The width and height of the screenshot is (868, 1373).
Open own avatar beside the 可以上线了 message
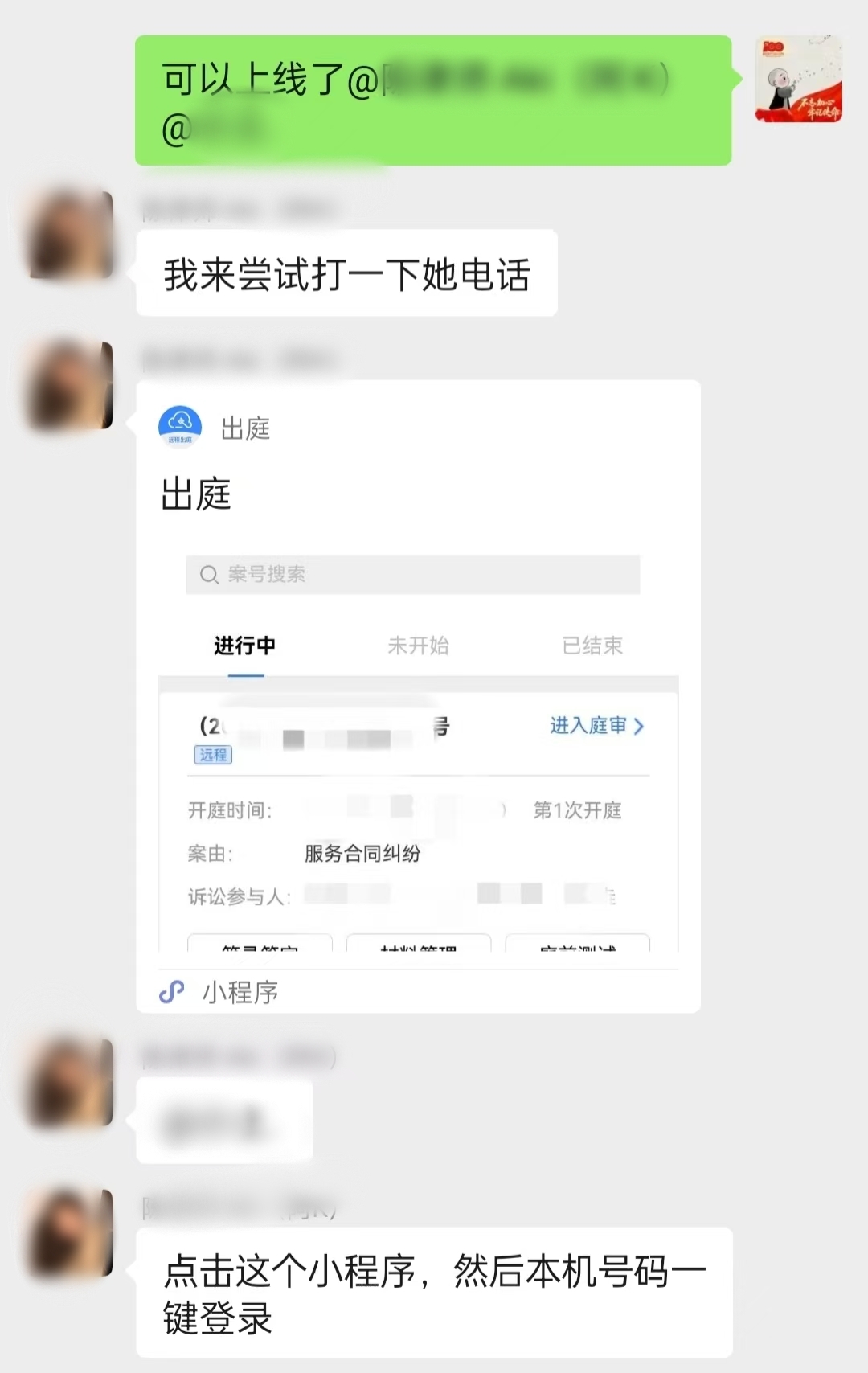click(x=798, y=79)
